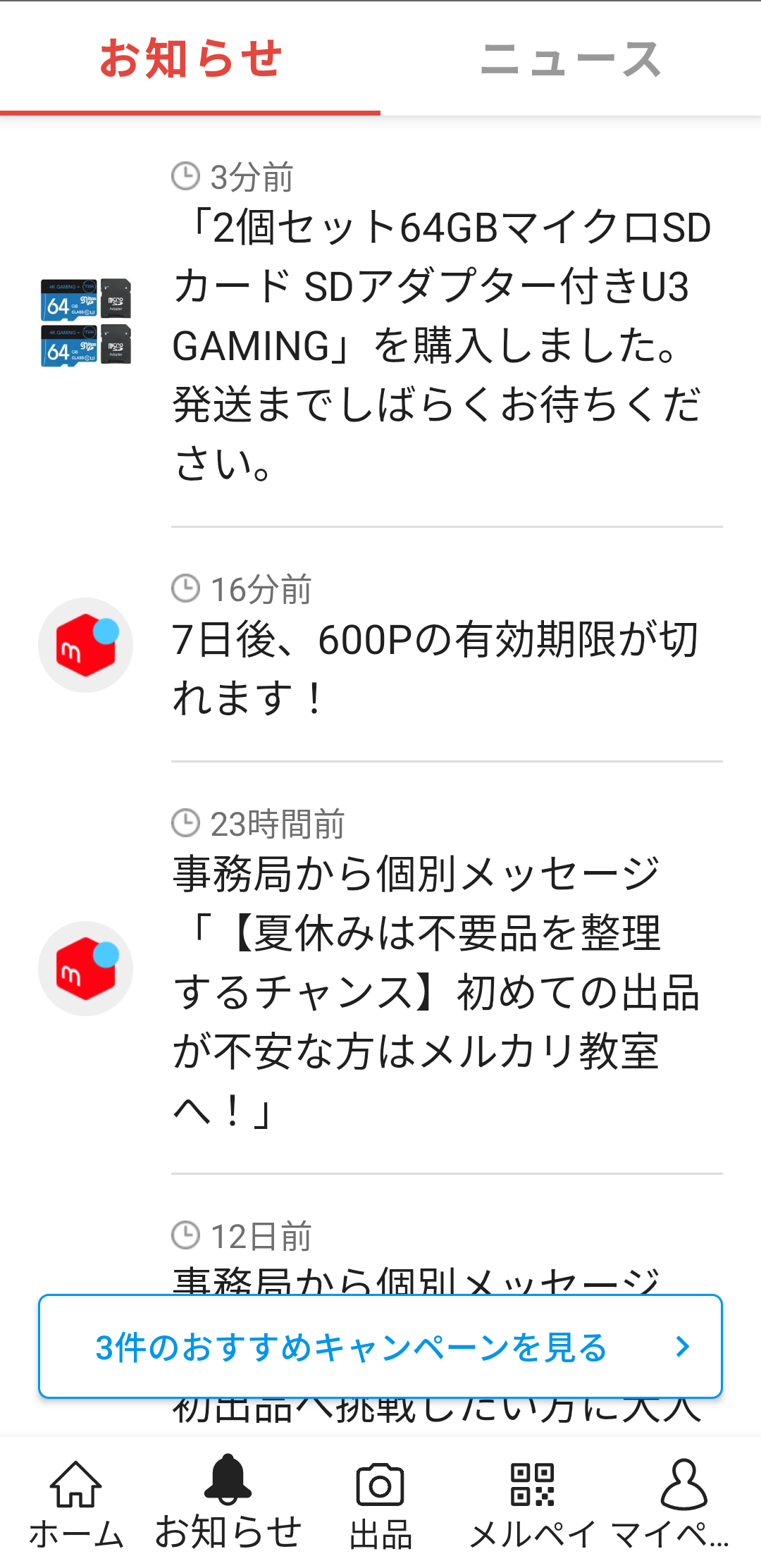This screenshot has height=1568, width=761.
Task: Switch to the ニュース tab
Action: point(571,58)
